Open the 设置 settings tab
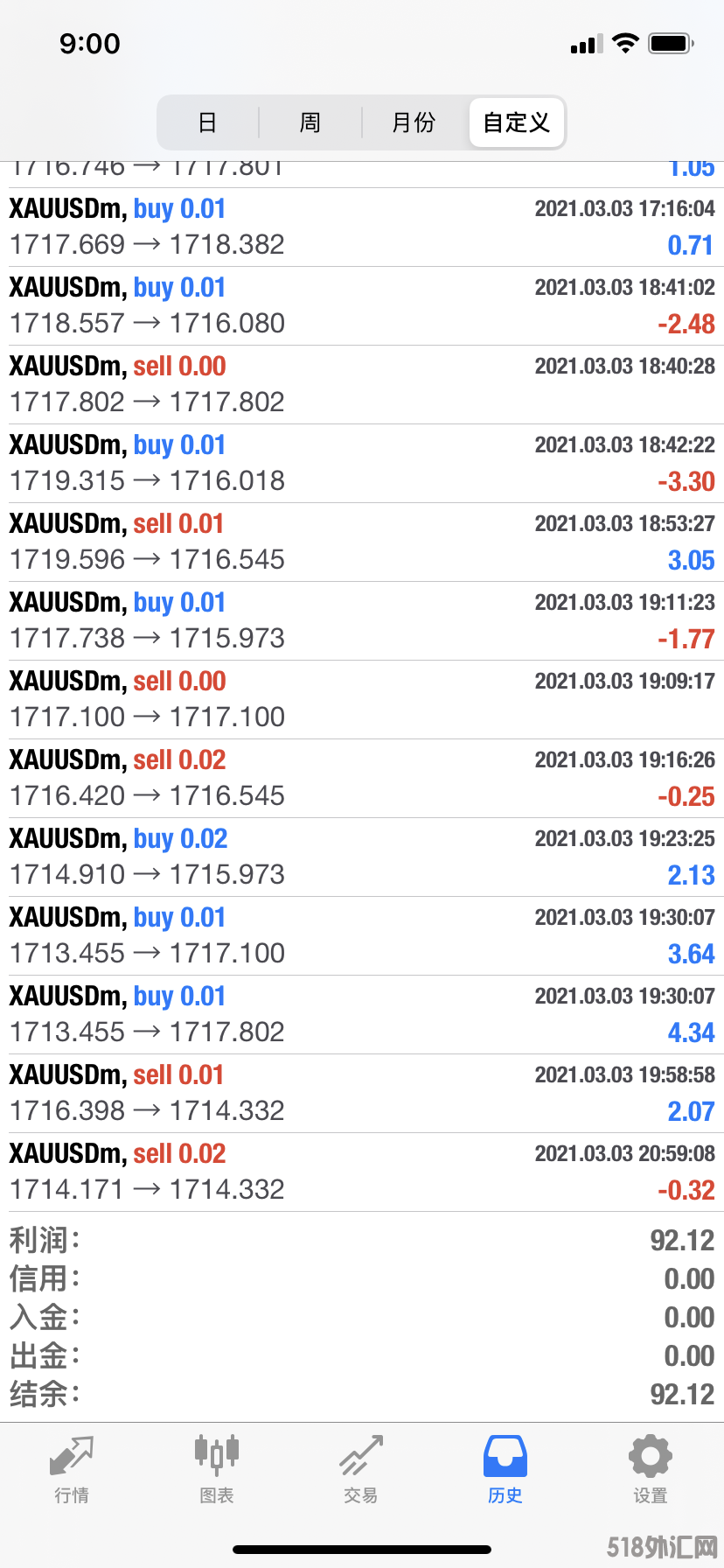Screen dimensions: 724x1568 (x=650, y=1470)
